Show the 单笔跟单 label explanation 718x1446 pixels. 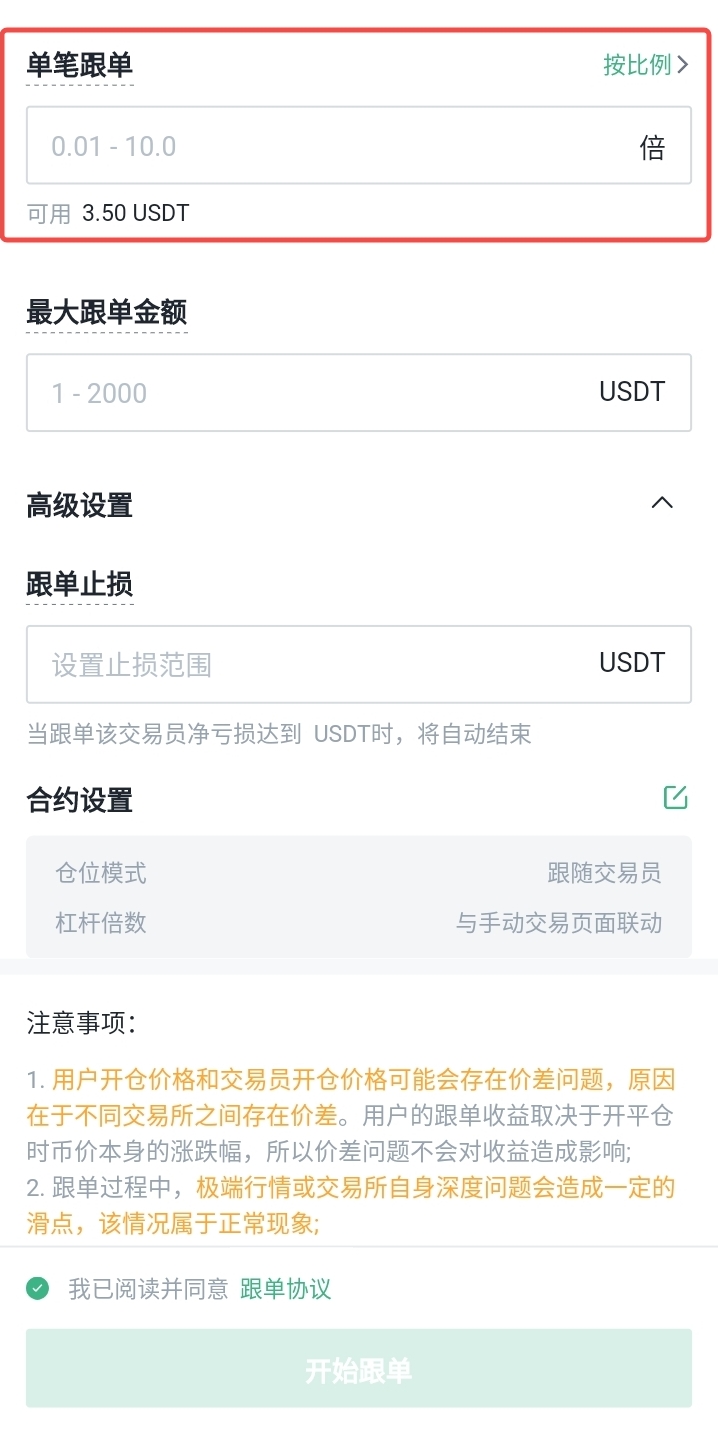coord(80,66)
